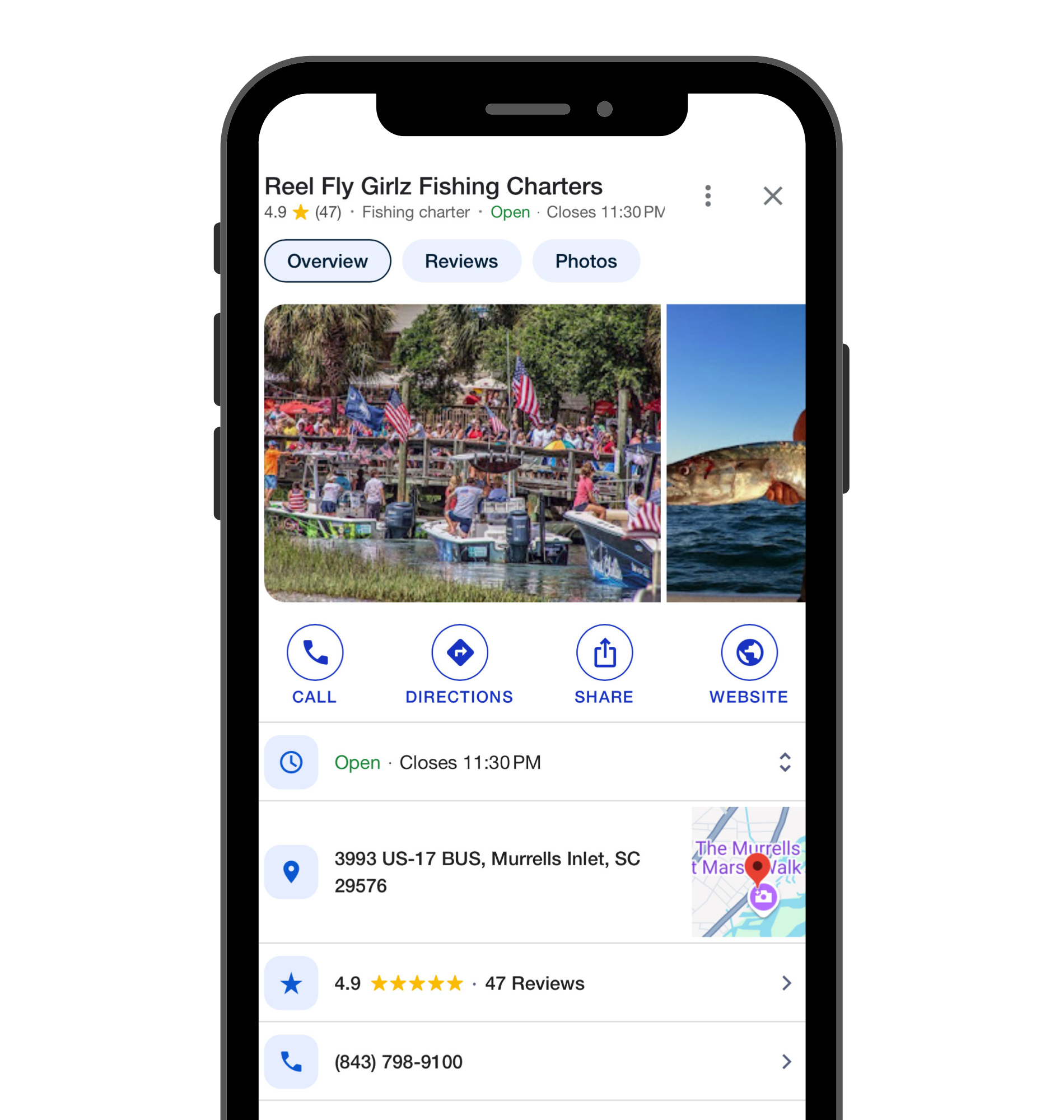The width and height of the screenshot is (1064, 1120).
Task: Switch to the Photos tab
Action: click(585, 261)
